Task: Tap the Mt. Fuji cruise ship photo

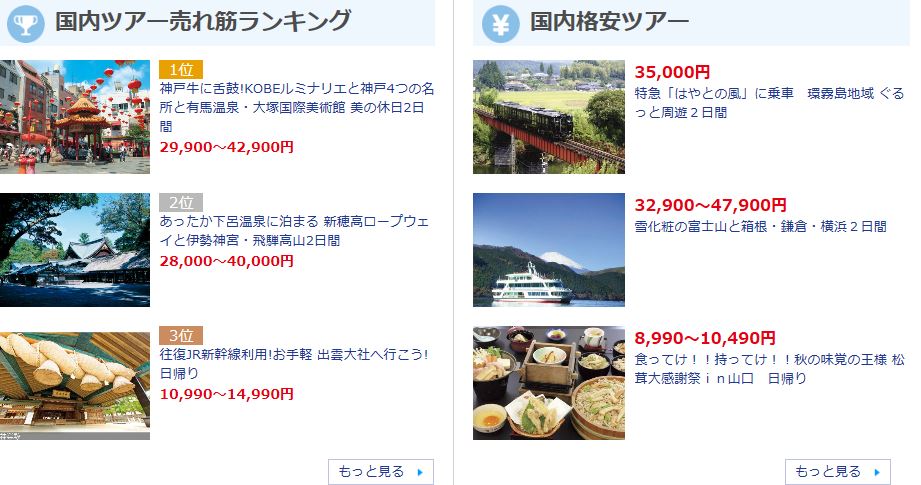Action: (549, 250)
